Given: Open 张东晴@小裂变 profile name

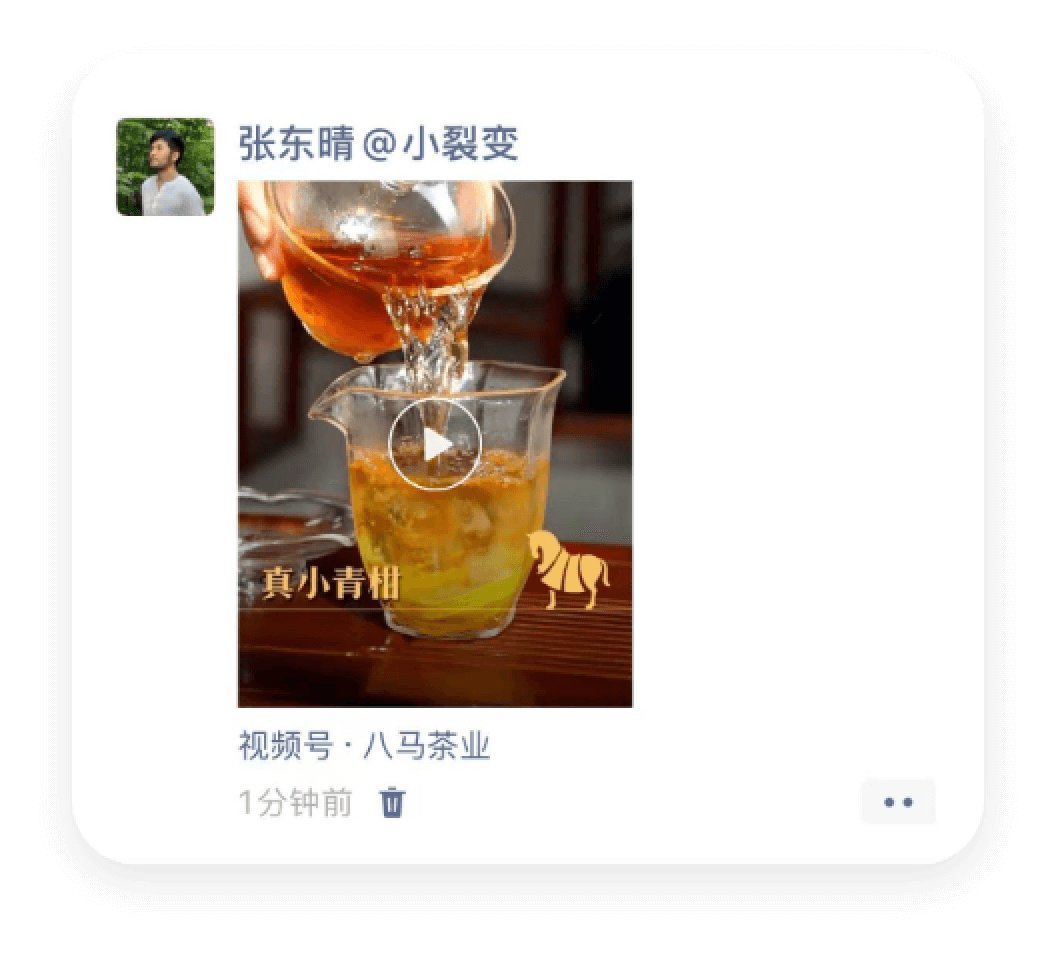Looking at the screenshot, I should [x=378, y=144].
